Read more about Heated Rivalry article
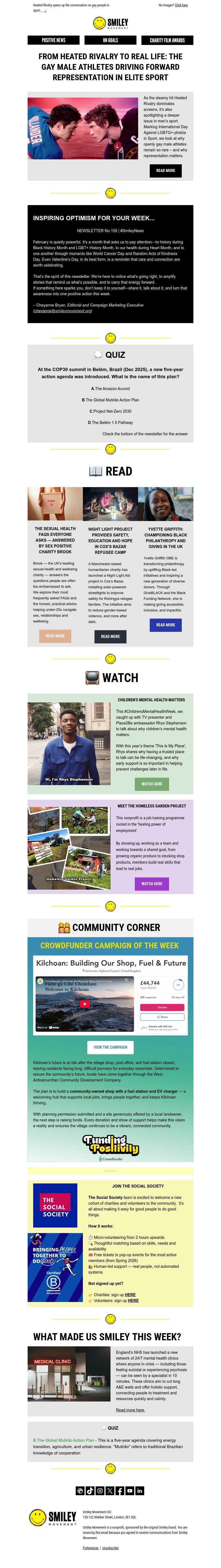221x1568 pixels. [165, 170]
